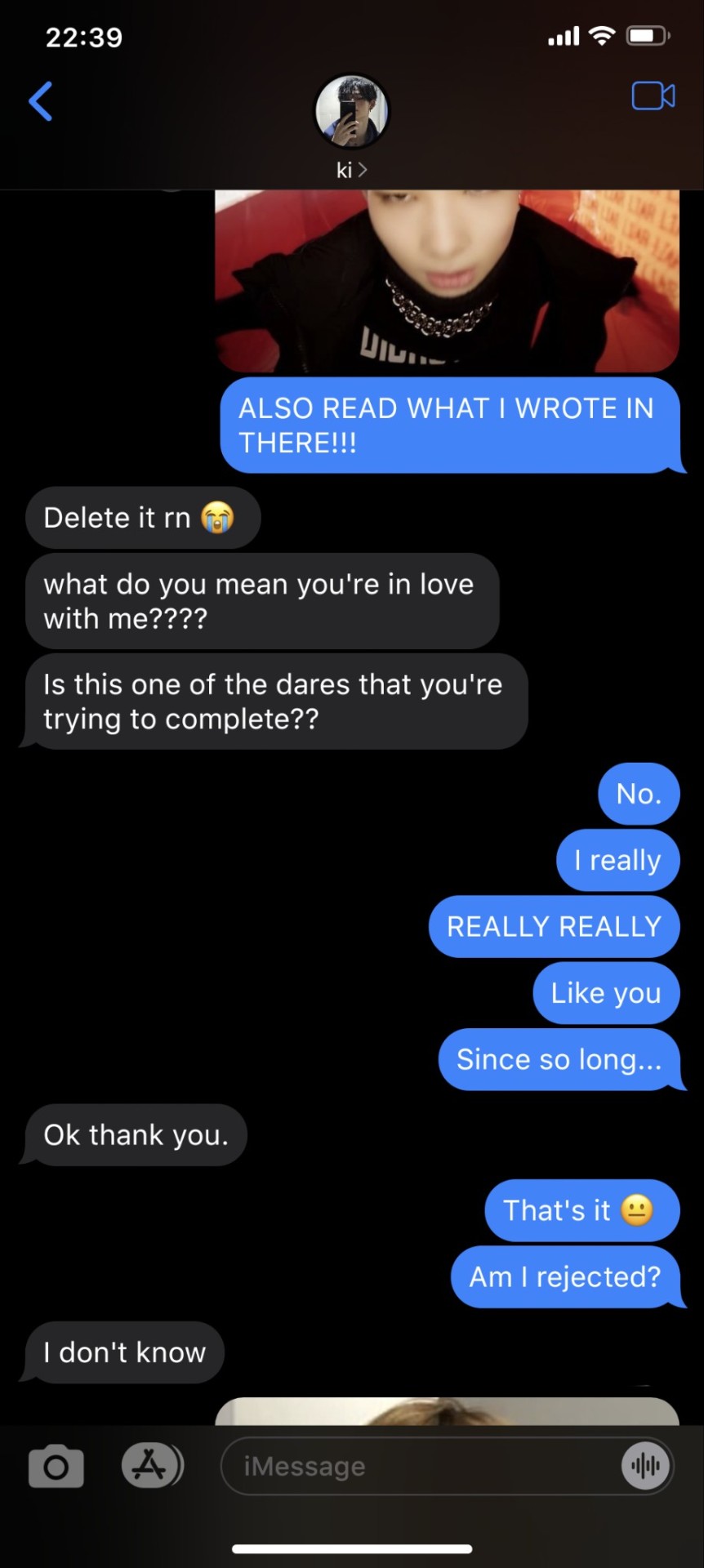Open the camera to take a photo

pos(56,1466)
